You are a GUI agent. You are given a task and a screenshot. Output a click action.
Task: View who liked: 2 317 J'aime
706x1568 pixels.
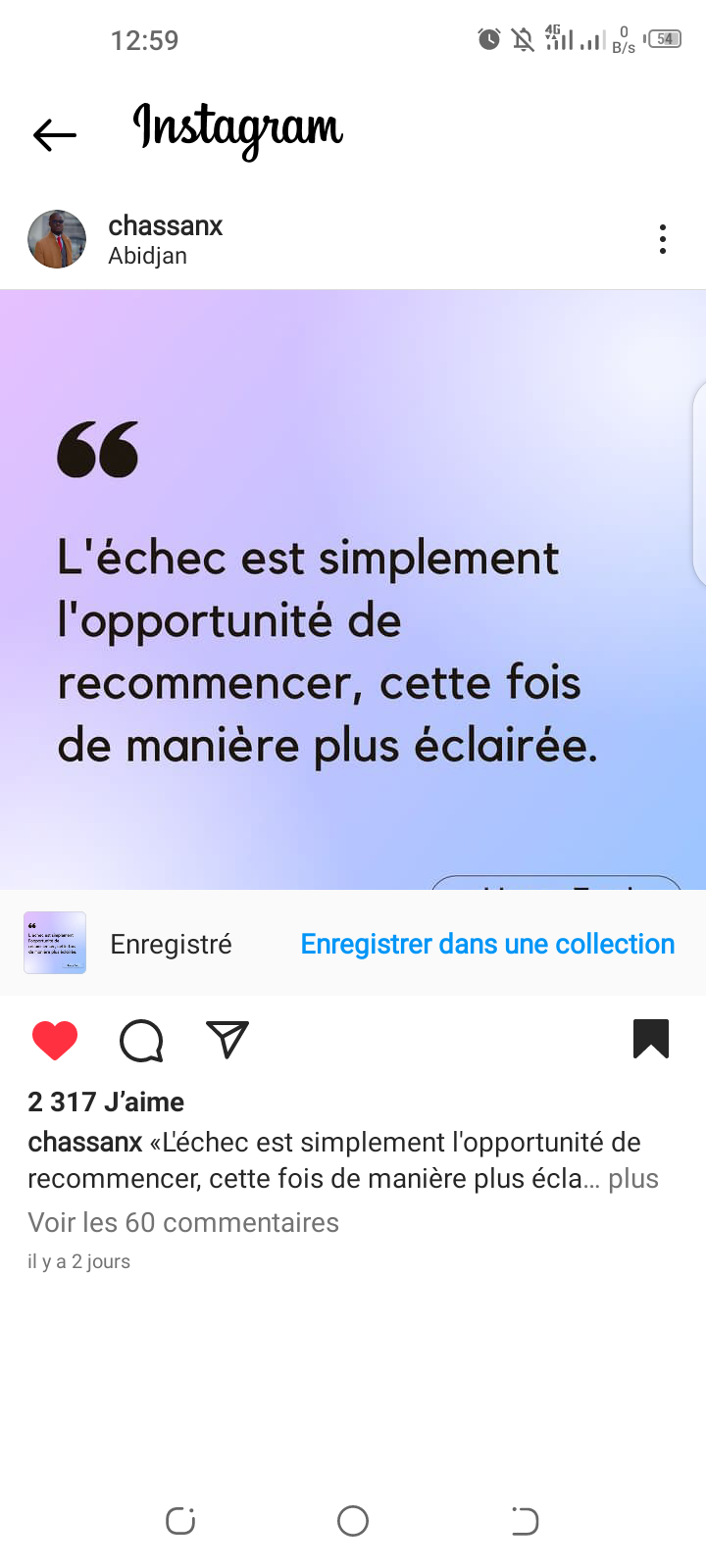click(106, 1102)
